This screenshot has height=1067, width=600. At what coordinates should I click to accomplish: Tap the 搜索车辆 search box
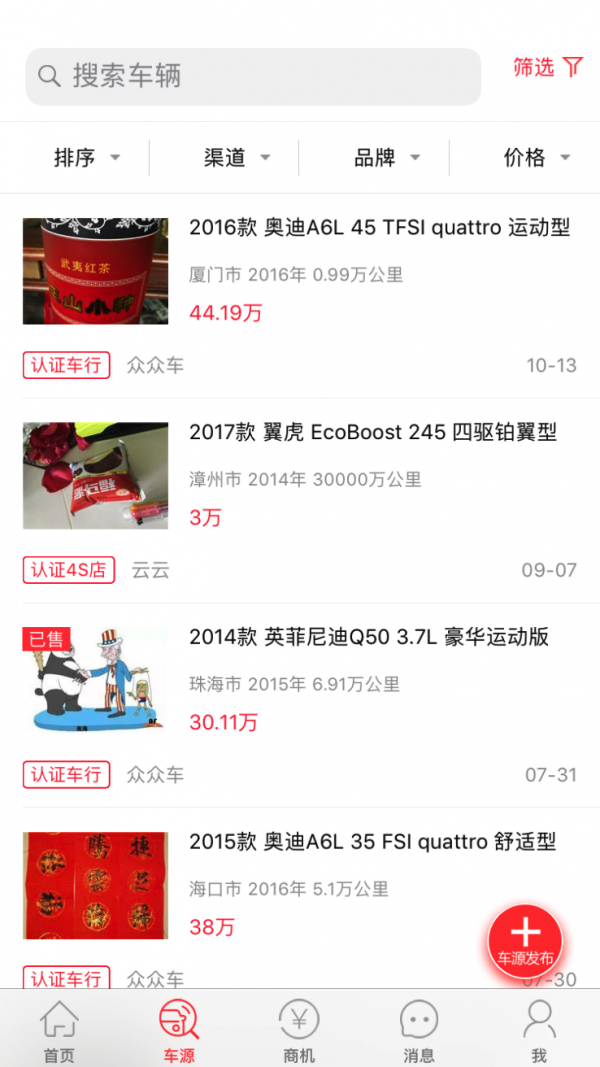tap(252, 76)
